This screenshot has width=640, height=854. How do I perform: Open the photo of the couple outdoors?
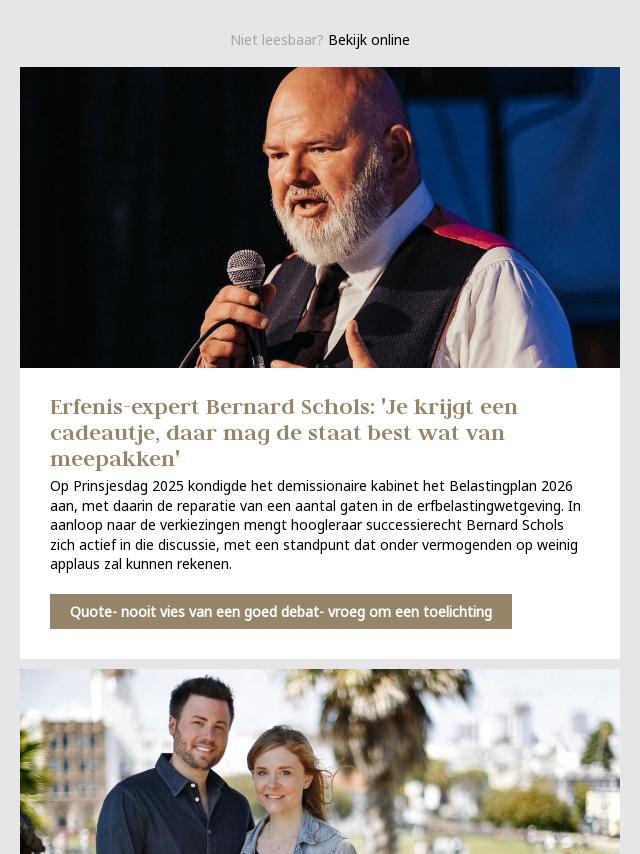coord(320,761)
